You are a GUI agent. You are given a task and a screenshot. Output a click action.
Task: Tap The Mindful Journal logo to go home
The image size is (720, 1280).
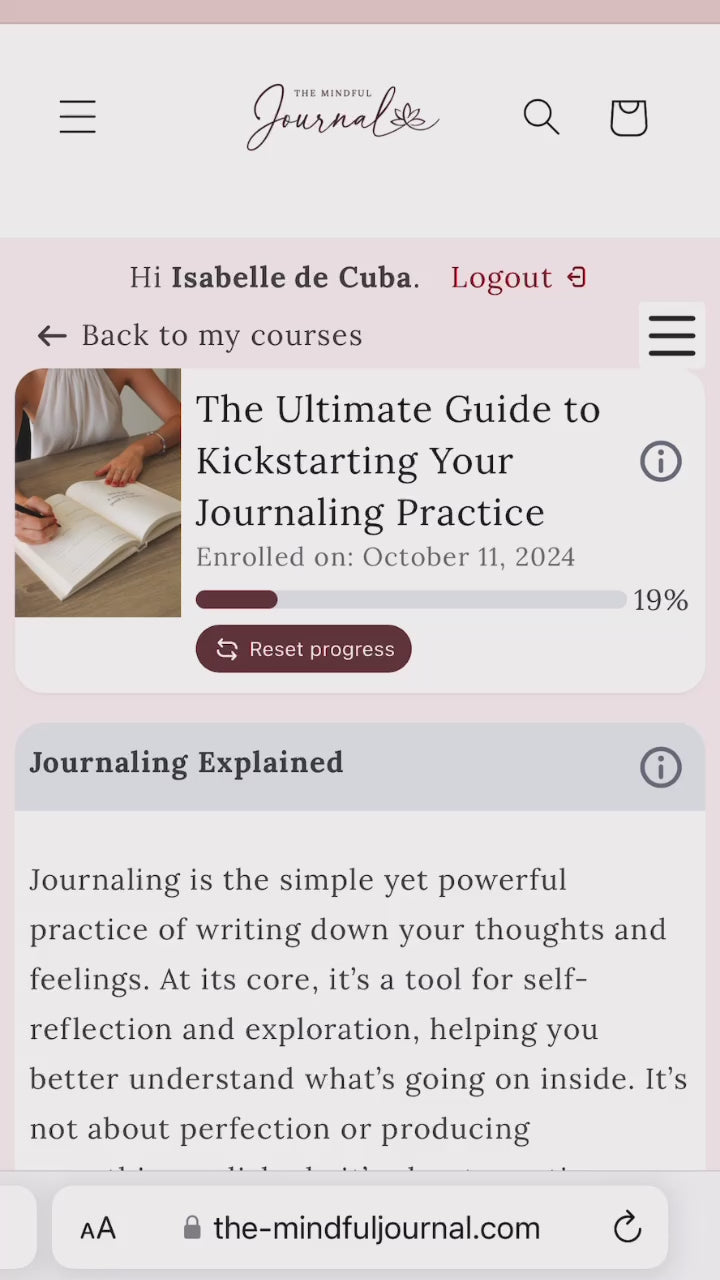pyautogui.click(x=342, y=117)
